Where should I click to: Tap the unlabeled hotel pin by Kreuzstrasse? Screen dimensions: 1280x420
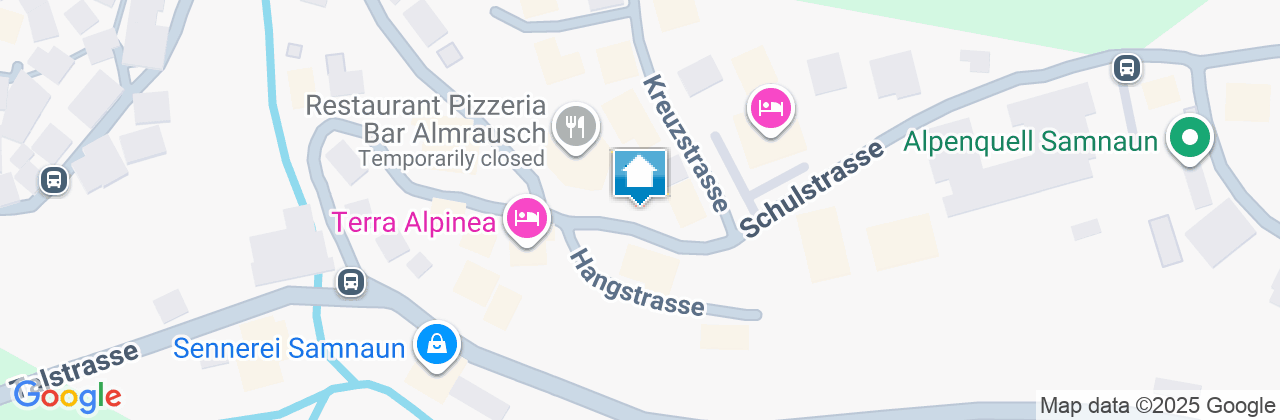769,106
